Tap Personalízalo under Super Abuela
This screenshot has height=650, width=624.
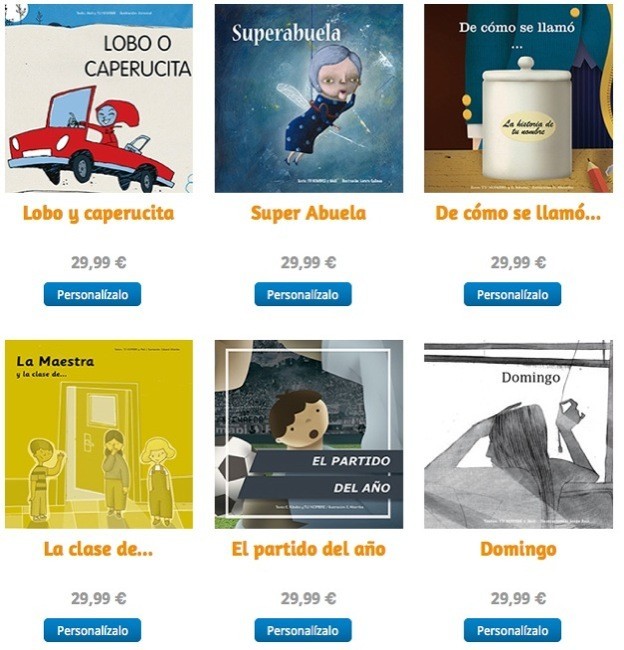[303, 294]
